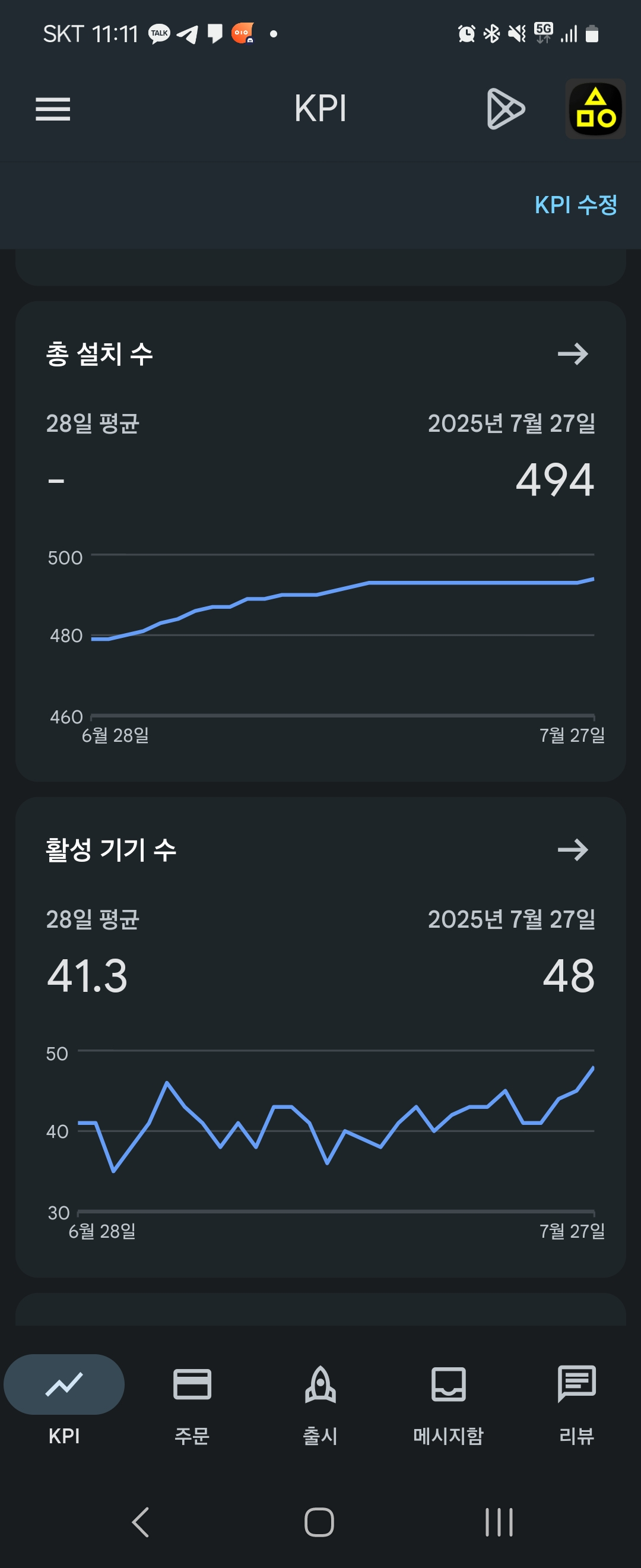Open the 메시지함 tab
Screen dimensions: 641x1568
tap(449, 1401)
